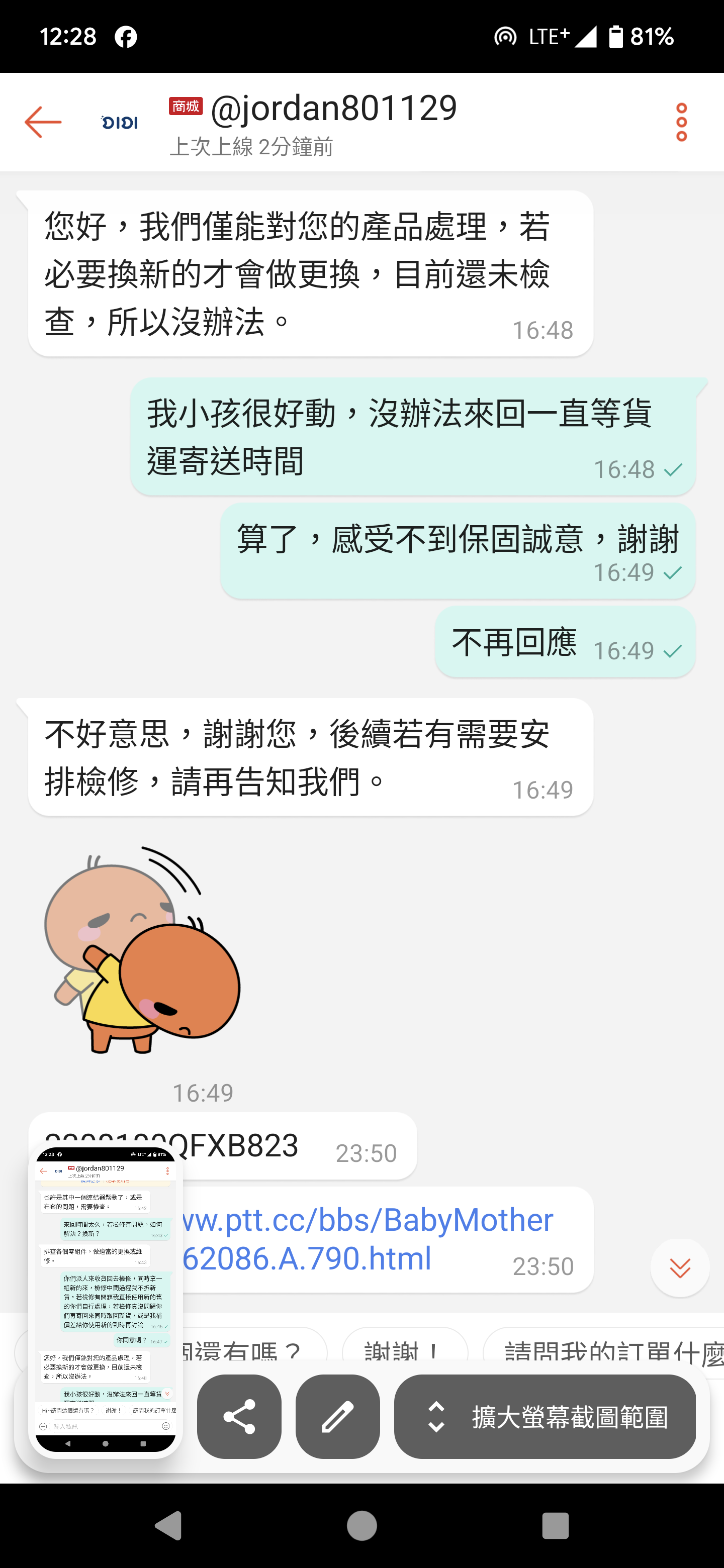
Task: Edit the screenshot with the pencil
Action: pos(337,1416)
